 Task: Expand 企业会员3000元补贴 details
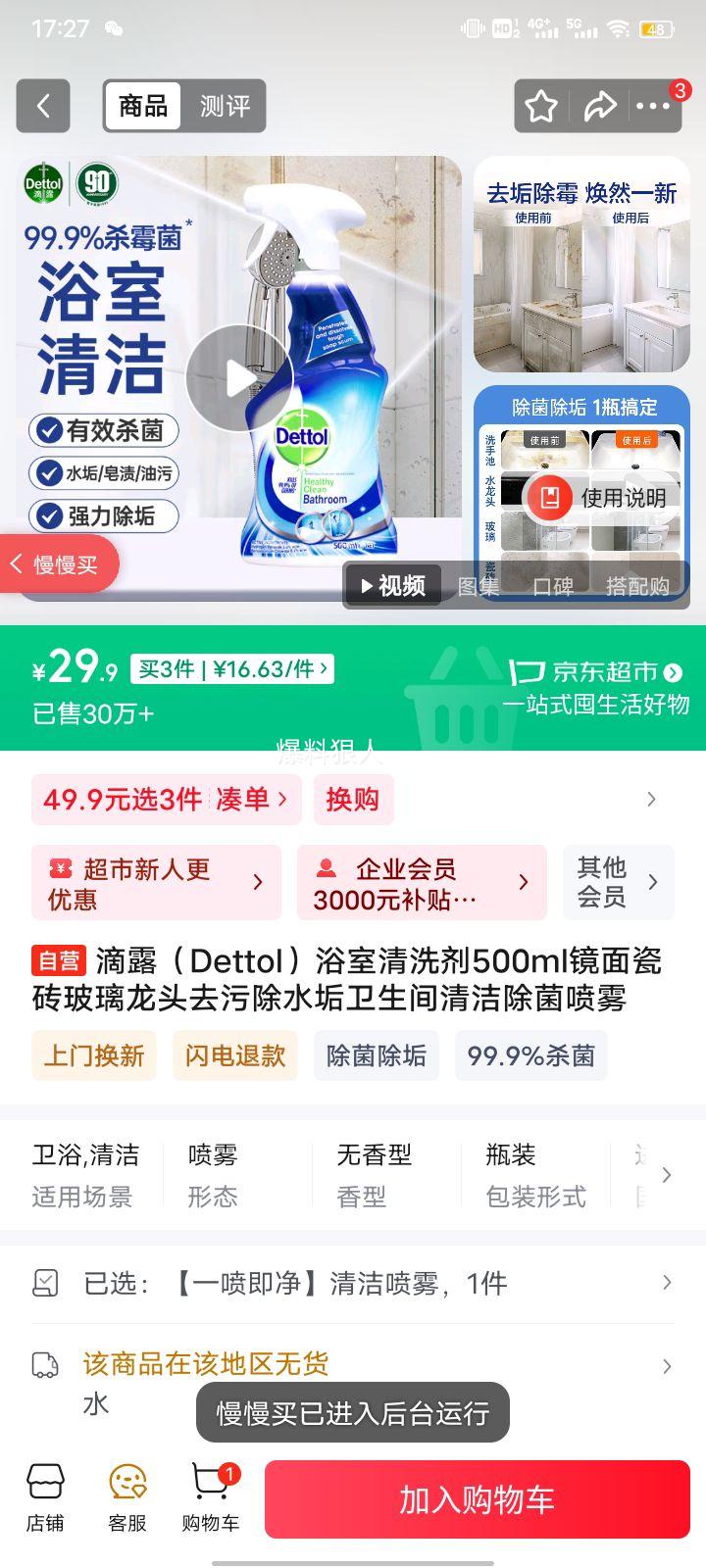pos(422,881)
